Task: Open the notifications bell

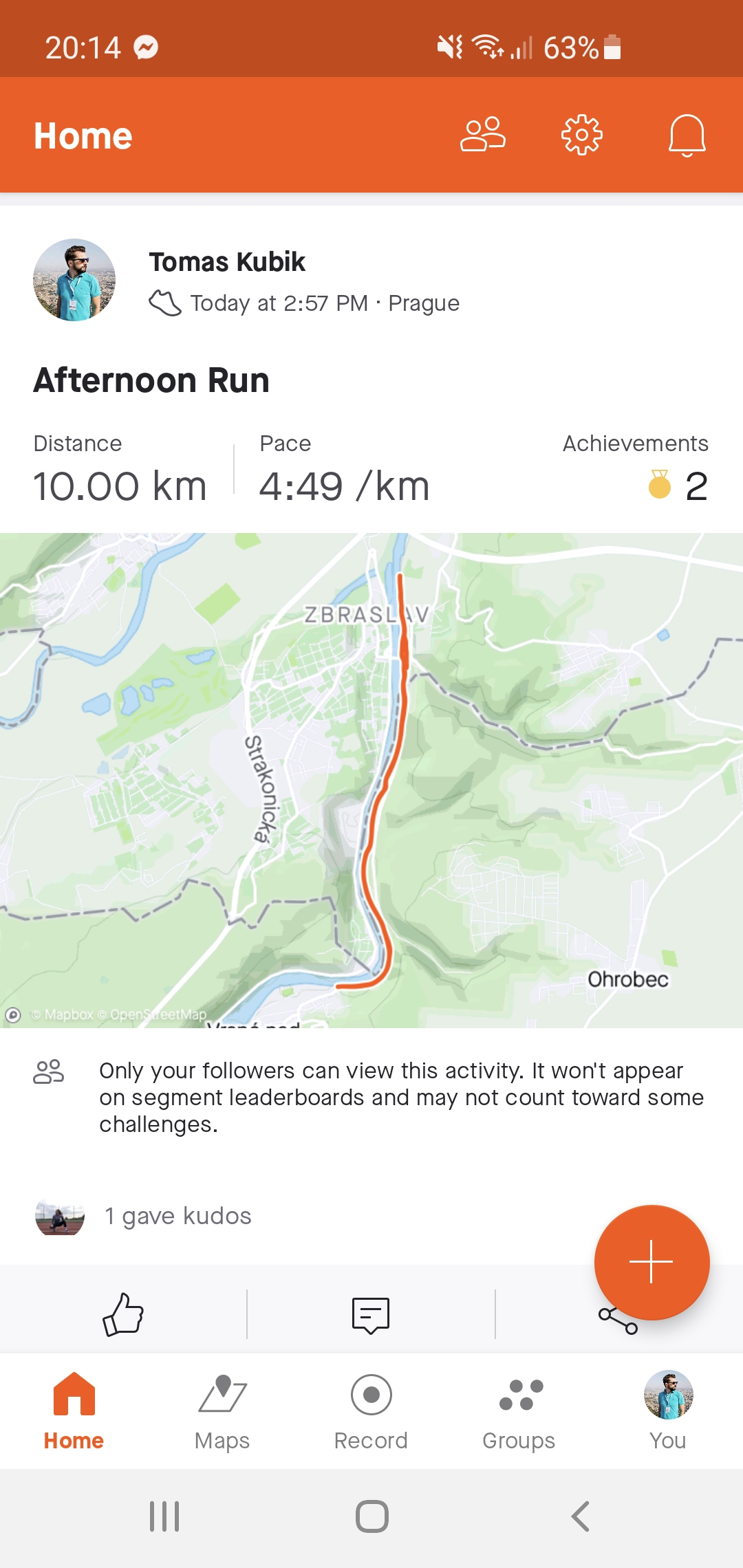Action: coord(687,135)
